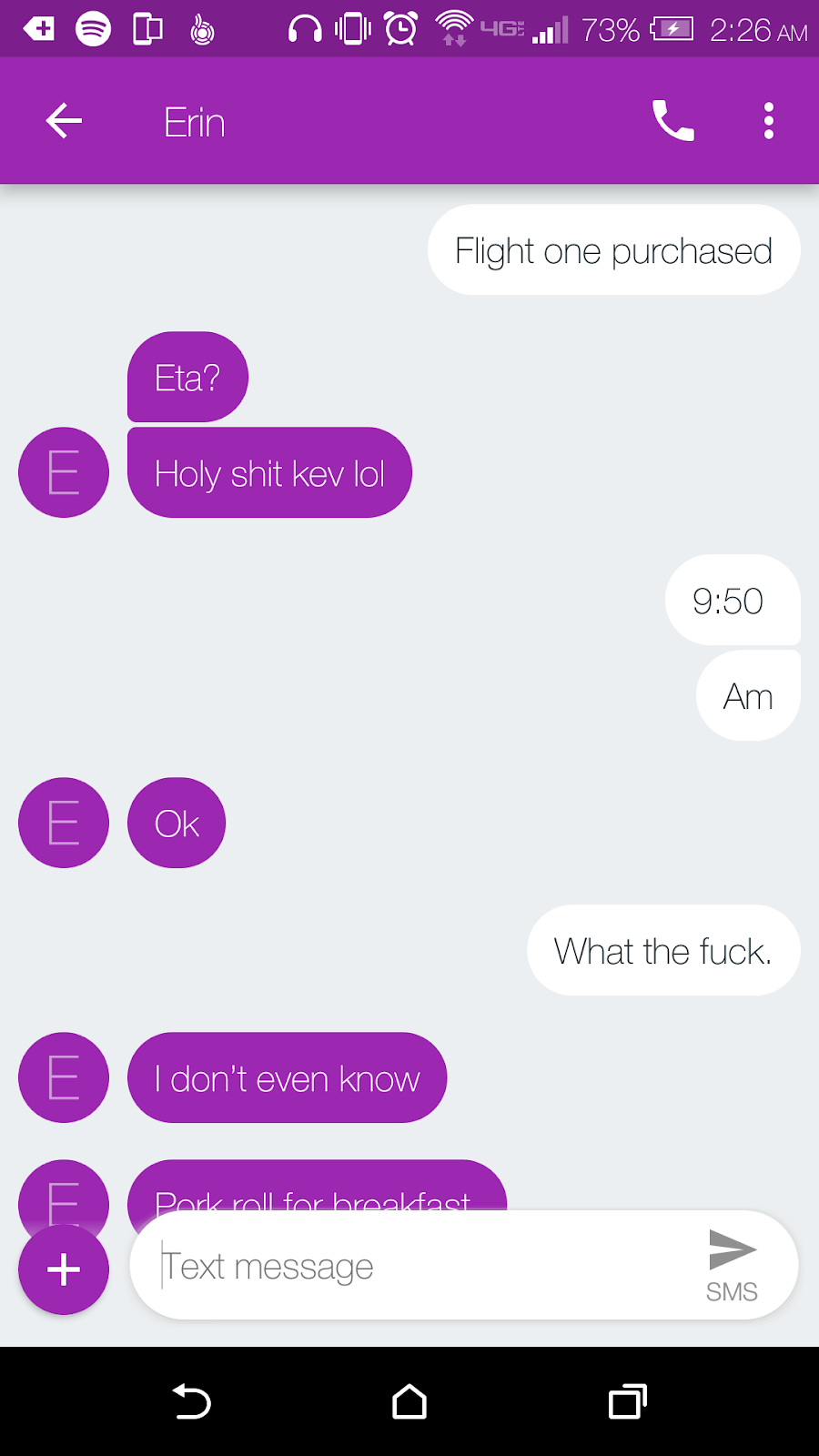Tap the system home button
Screen dimensions: 819x1456
[x=409, y=1401]
